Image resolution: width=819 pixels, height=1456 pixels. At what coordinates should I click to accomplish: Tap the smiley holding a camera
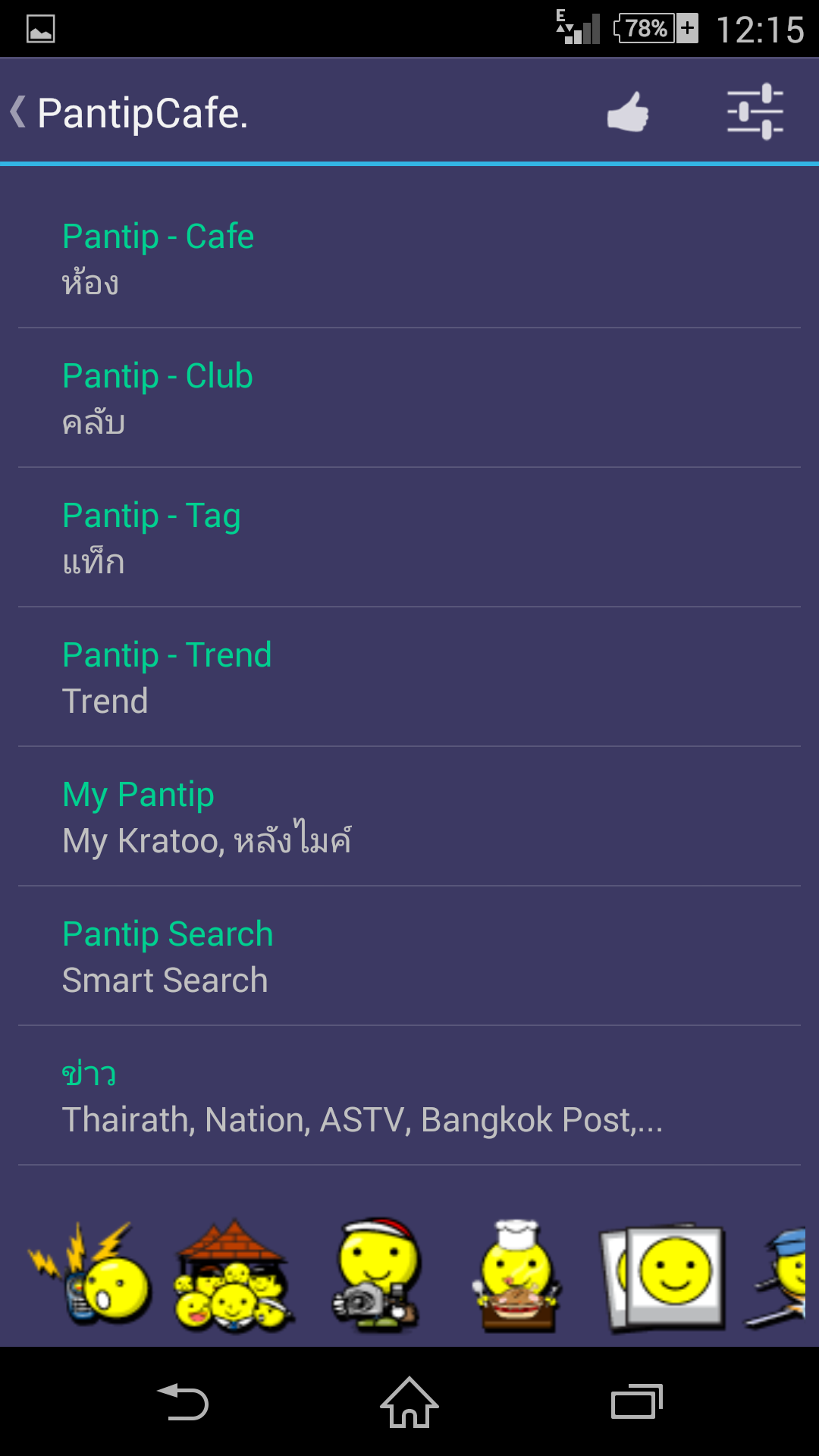coord(376,1275)
